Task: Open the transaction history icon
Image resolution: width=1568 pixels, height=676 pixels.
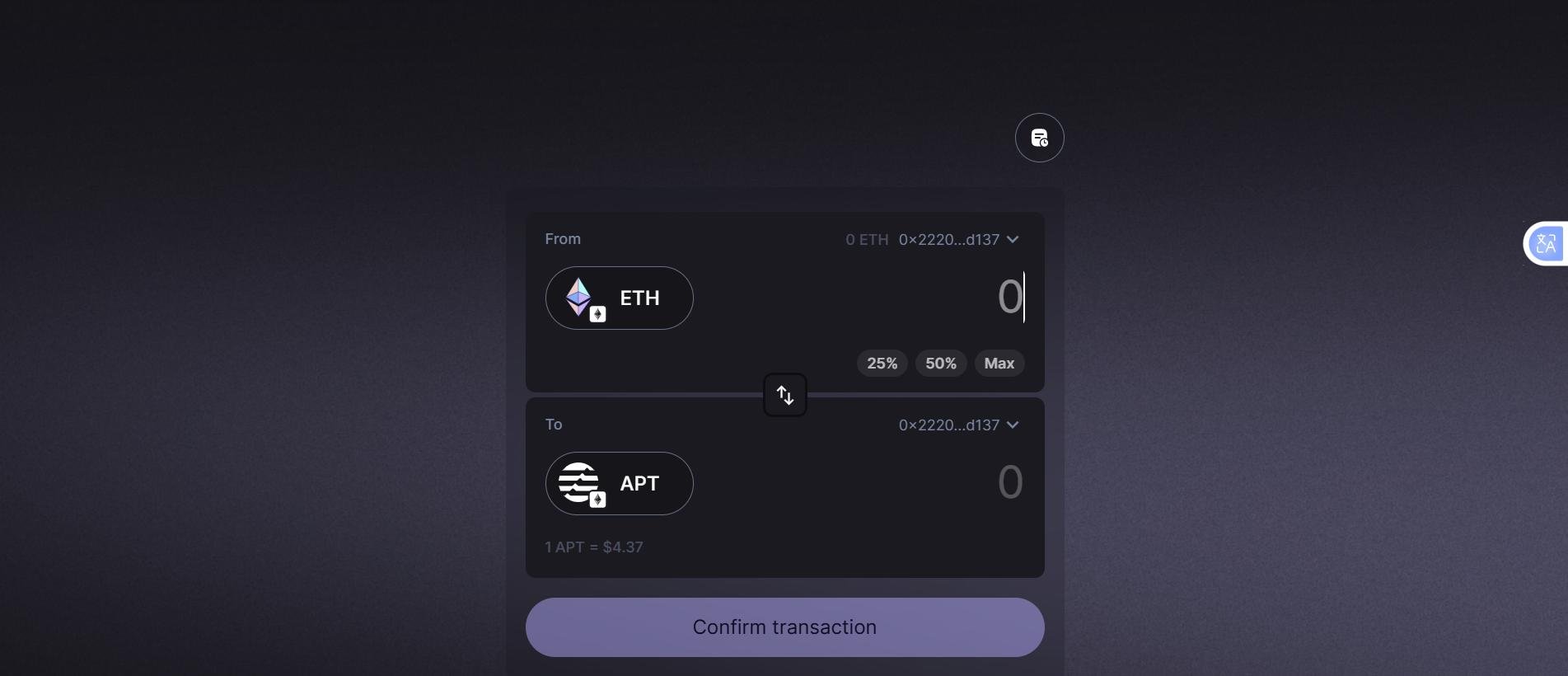Action: pyautogui.click(x=1039, y=138)
